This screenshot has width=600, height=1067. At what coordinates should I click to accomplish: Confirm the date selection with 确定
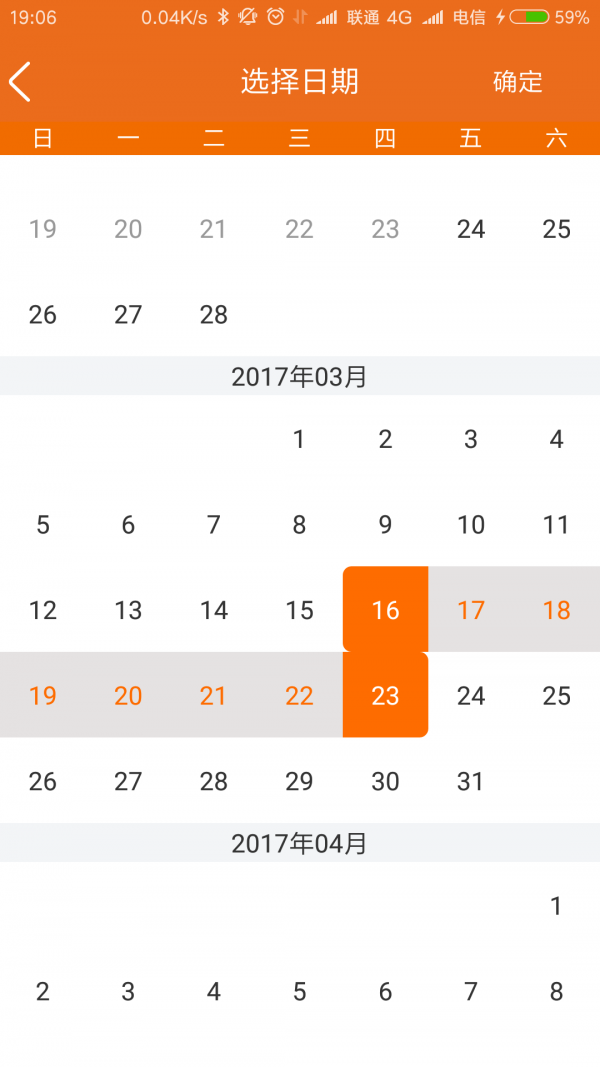[x=517, y=82]
